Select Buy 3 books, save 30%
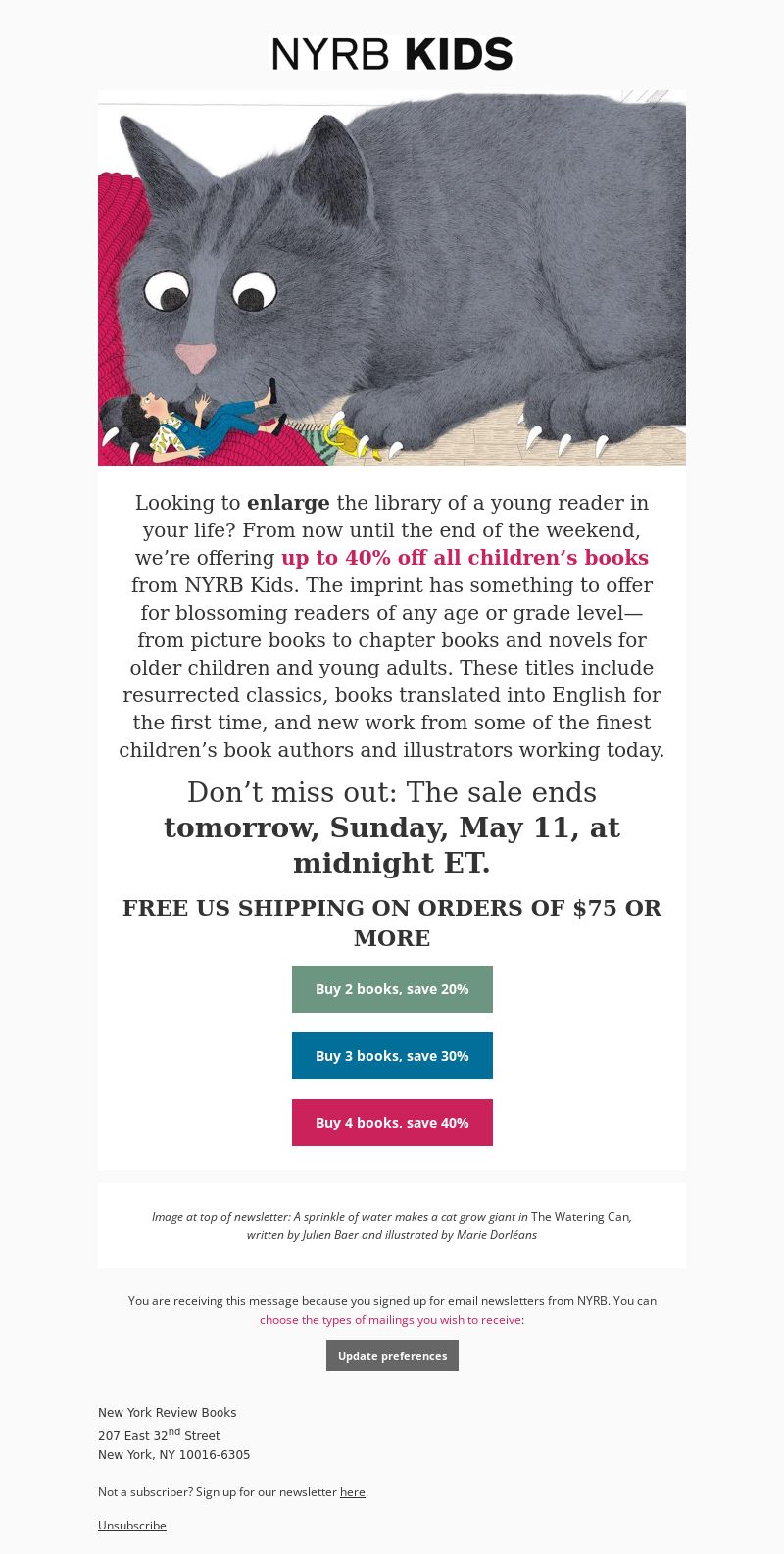 coord(392,1056)
